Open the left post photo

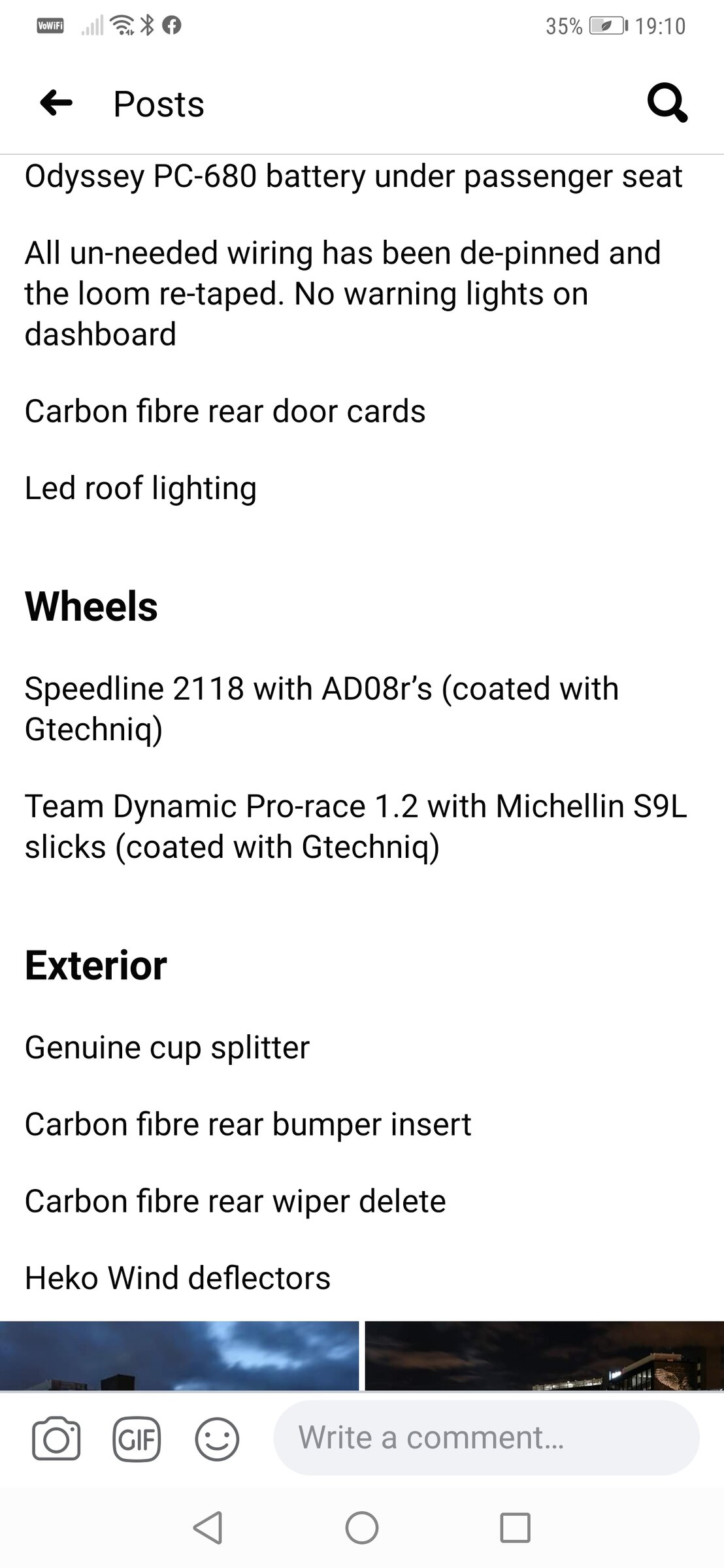point(179,1355)
